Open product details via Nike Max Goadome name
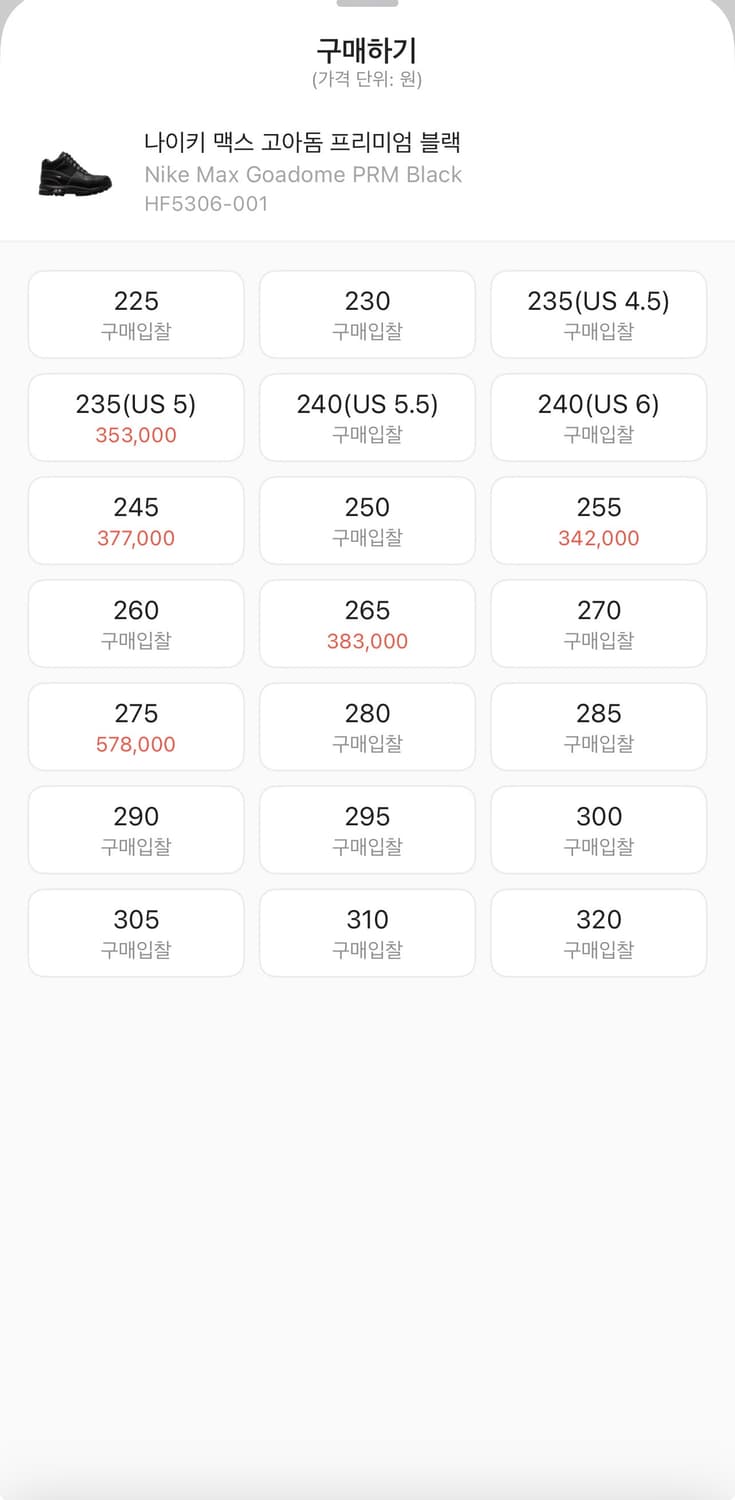The image size is (735, 1500). [302, 145]
